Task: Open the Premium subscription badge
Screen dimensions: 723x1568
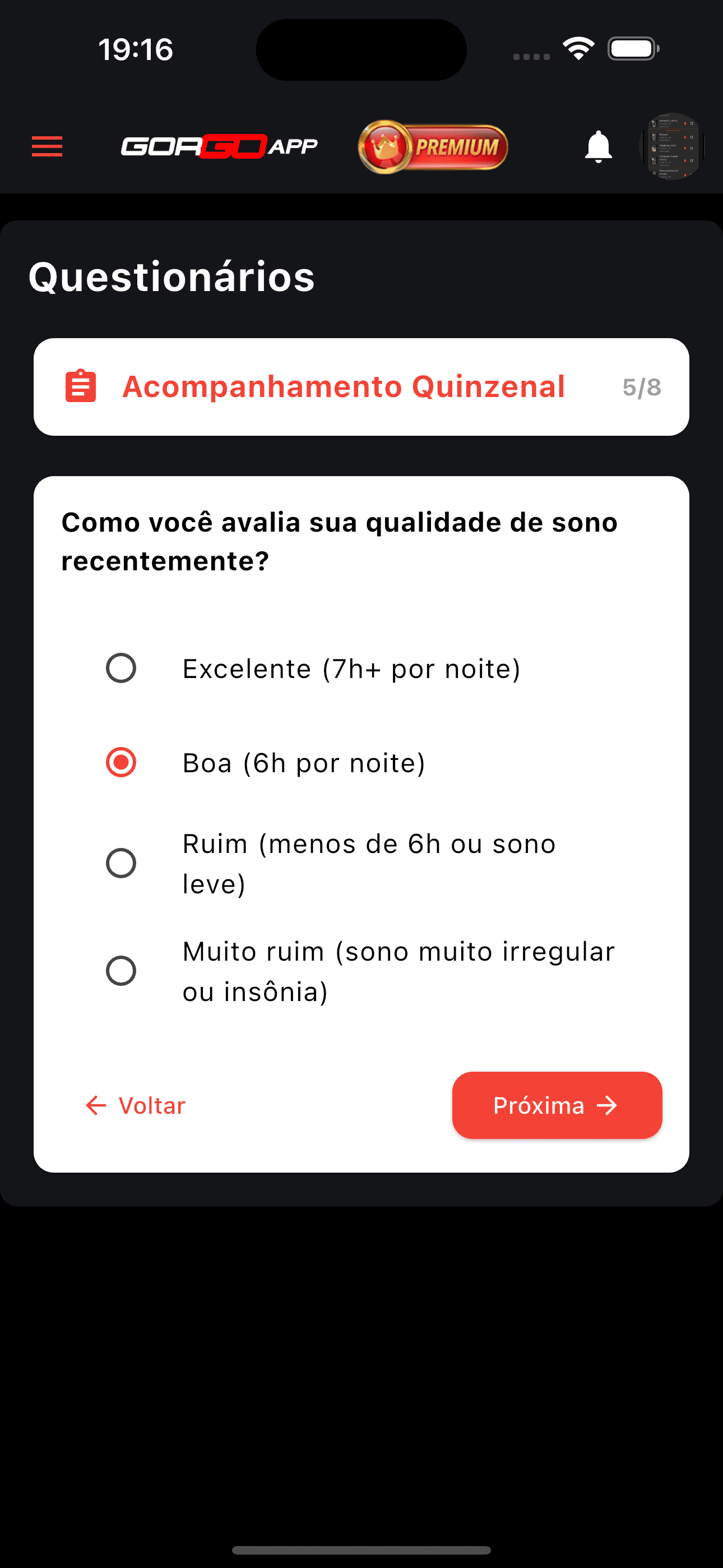Action: click(433, 147)
